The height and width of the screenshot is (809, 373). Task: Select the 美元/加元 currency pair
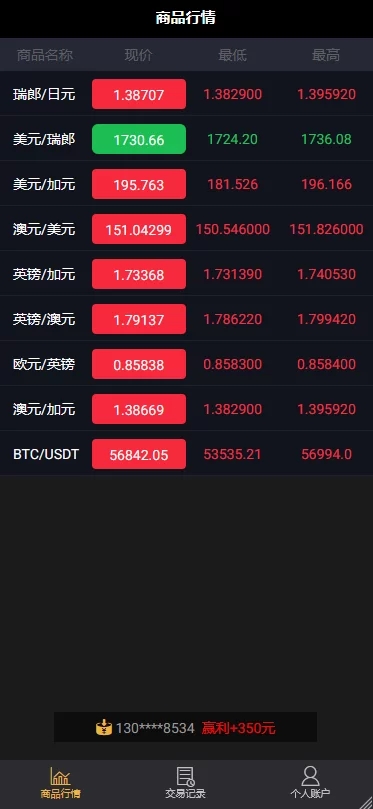click(186, 184)
